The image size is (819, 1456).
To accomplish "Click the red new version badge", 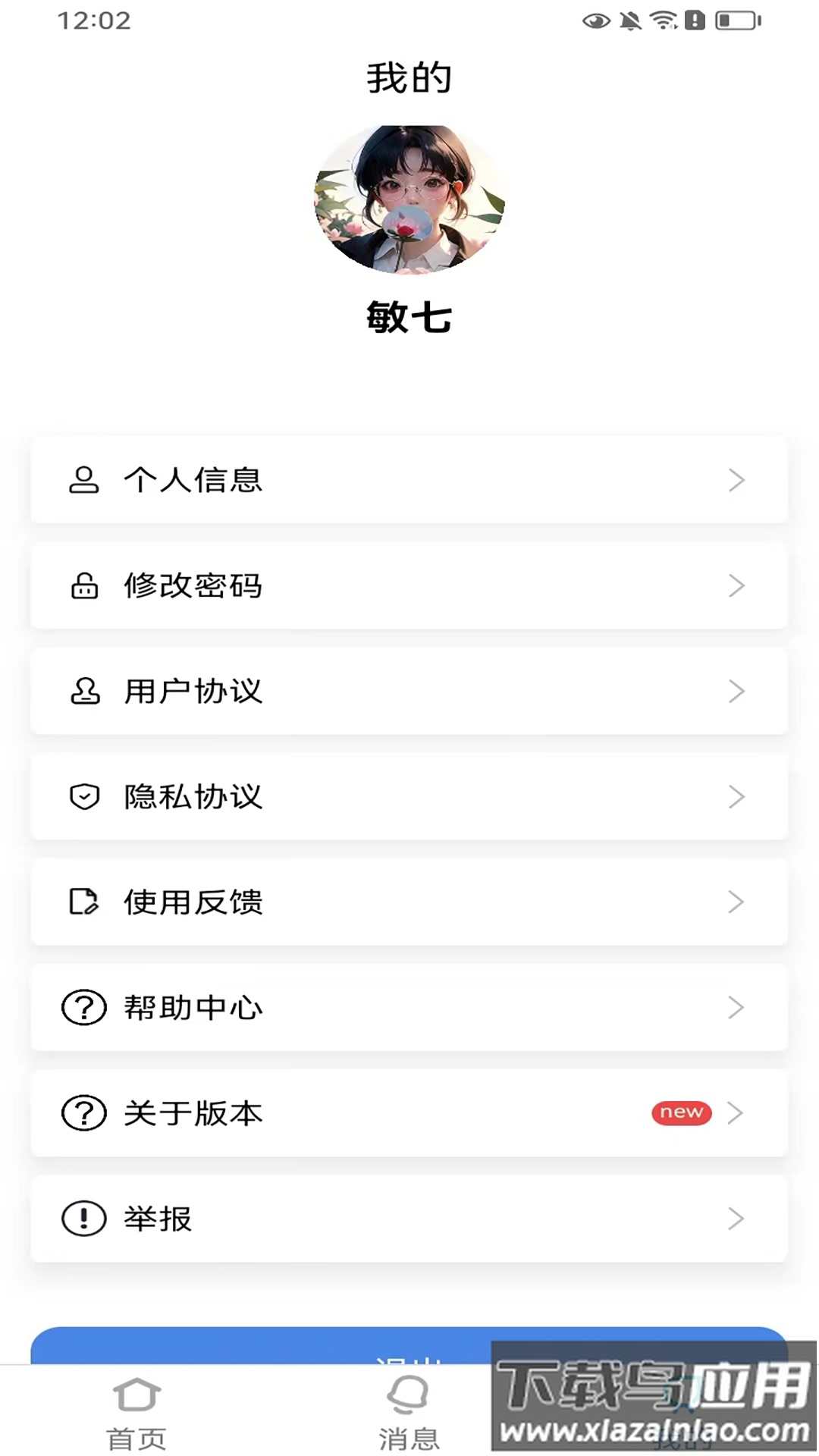I will click(x=680, y=1112).
